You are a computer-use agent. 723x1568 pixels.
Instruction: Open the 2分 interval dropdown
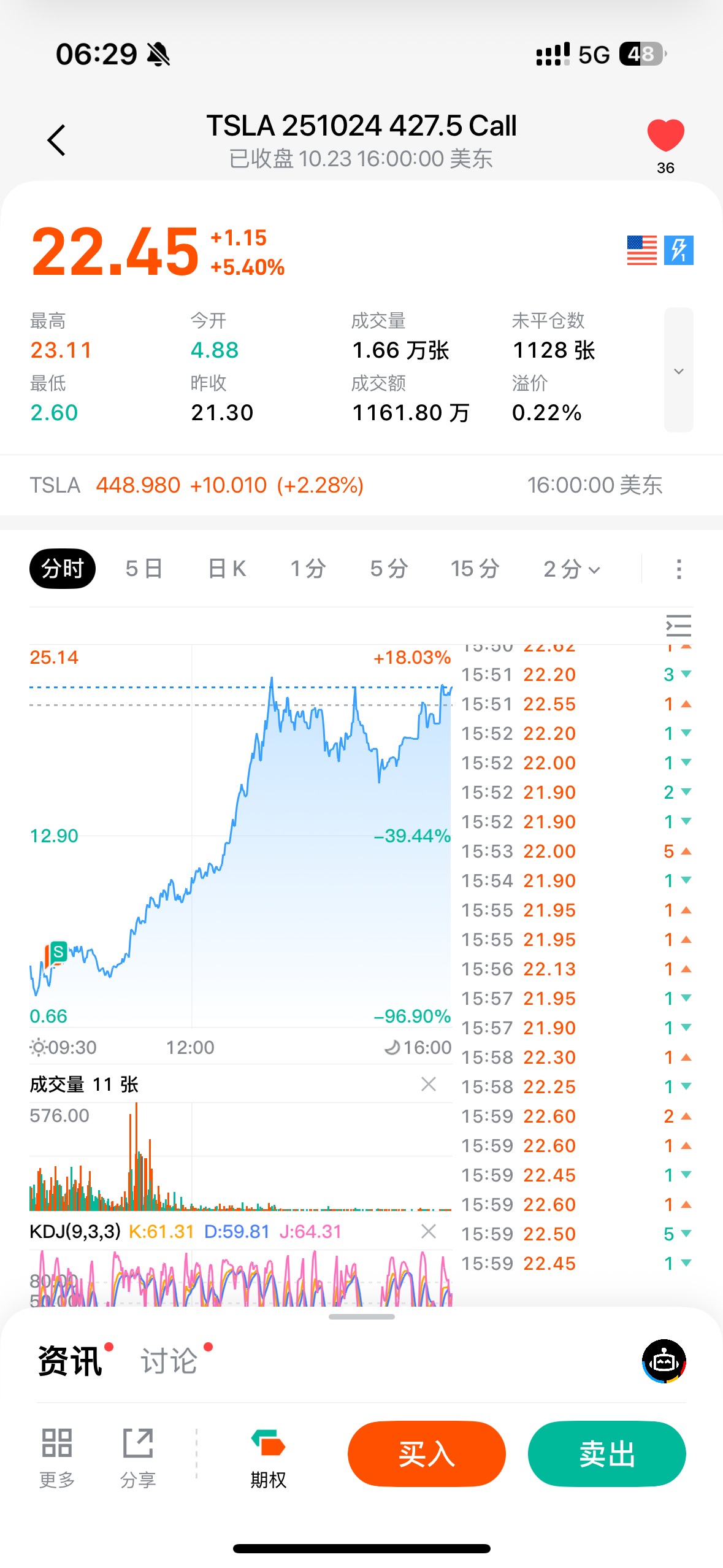click(572, 569)
